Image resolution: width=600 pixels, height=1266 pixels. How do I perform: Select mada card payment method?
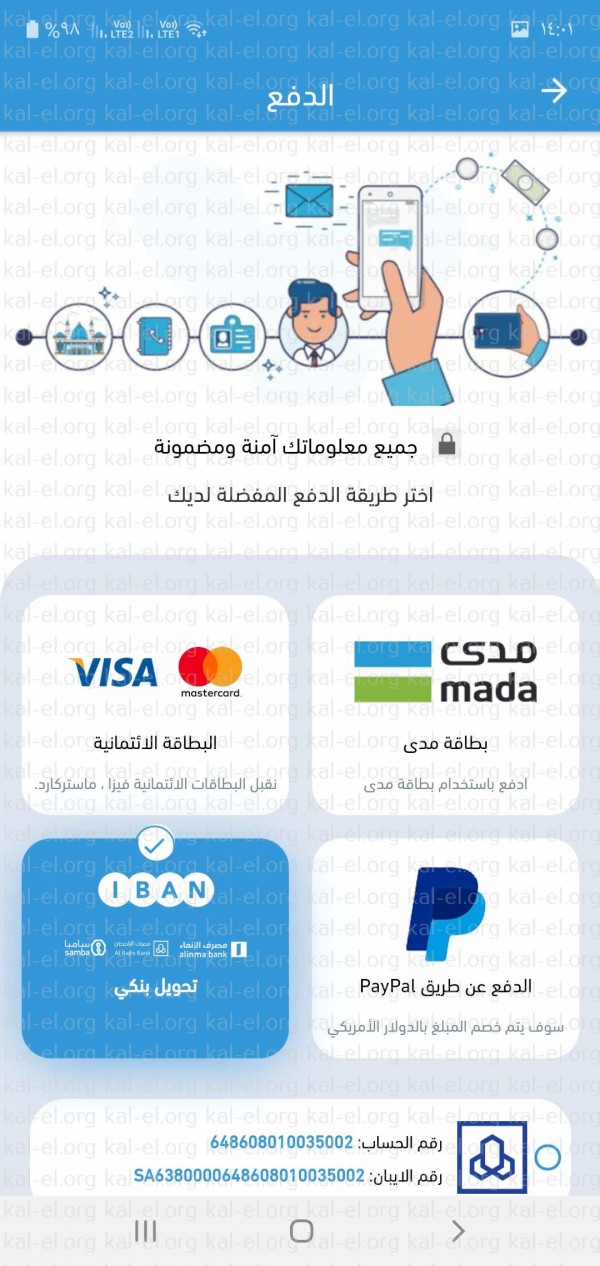(x=445, y=705)
